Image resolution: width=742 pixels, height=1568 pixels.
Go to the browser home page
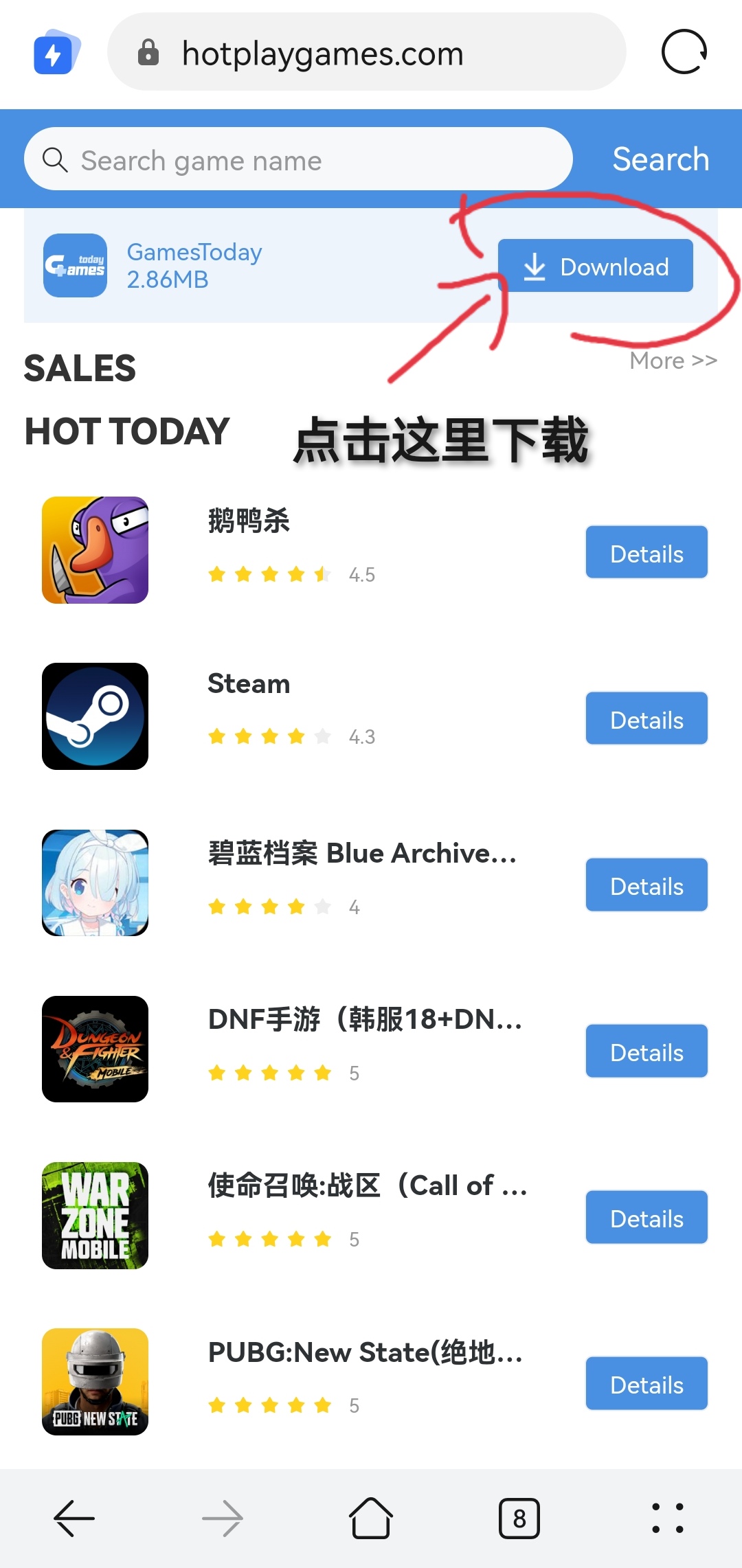coord(371,1518)
